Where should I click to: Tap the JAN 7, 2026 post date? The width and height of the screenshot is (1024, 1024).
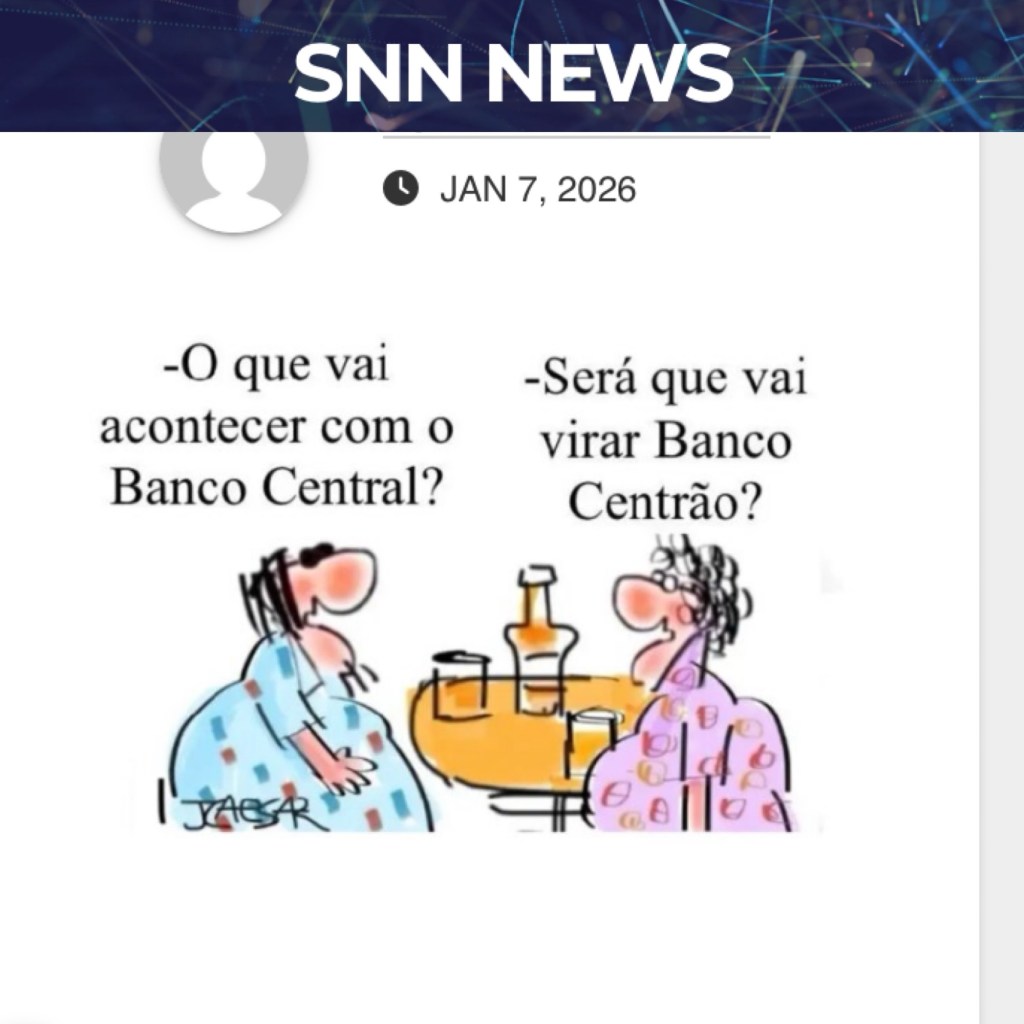pos(537,189)
